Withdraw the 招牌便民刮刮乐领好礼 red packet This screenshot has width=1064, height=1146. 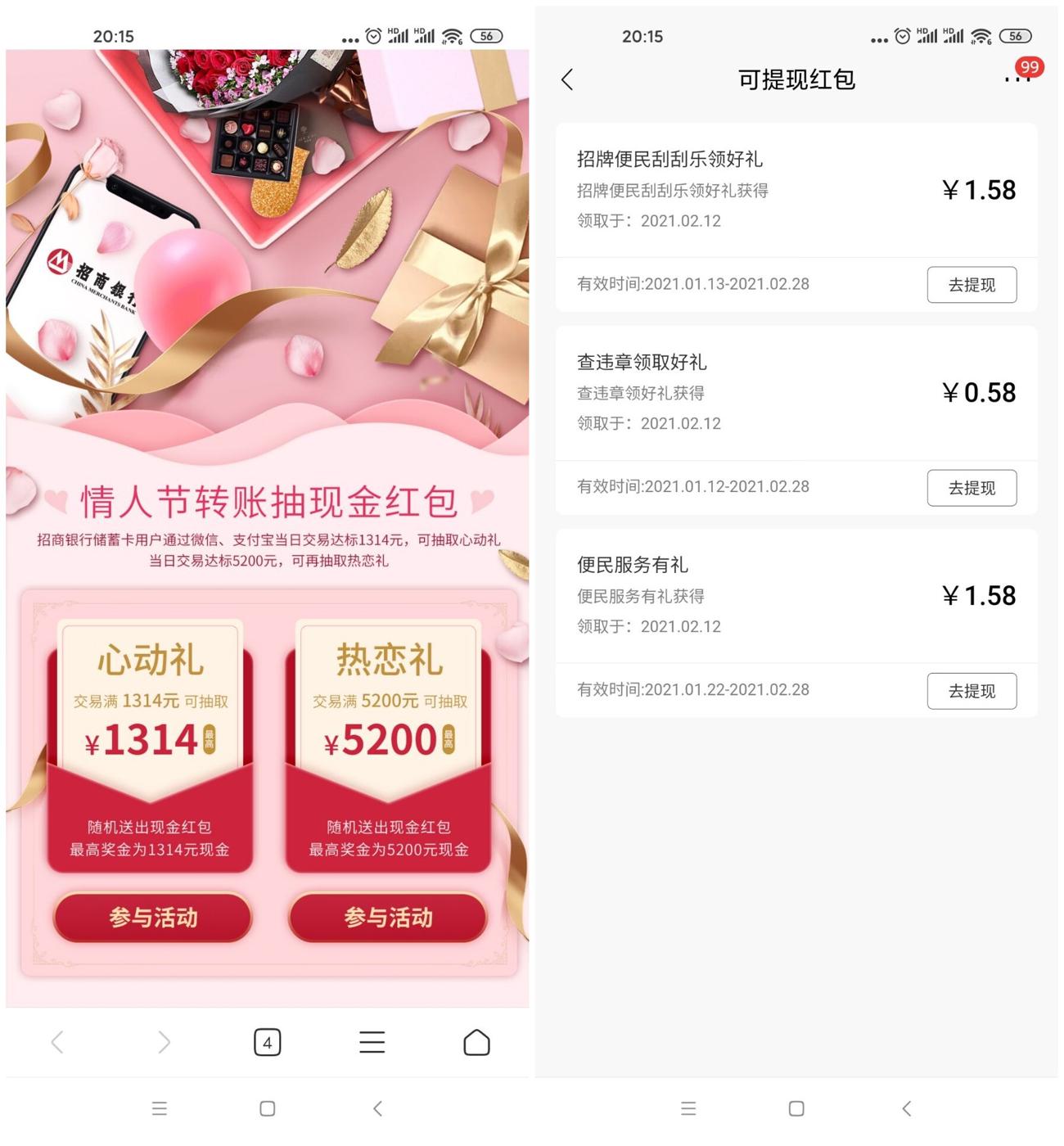click(972, 285)
